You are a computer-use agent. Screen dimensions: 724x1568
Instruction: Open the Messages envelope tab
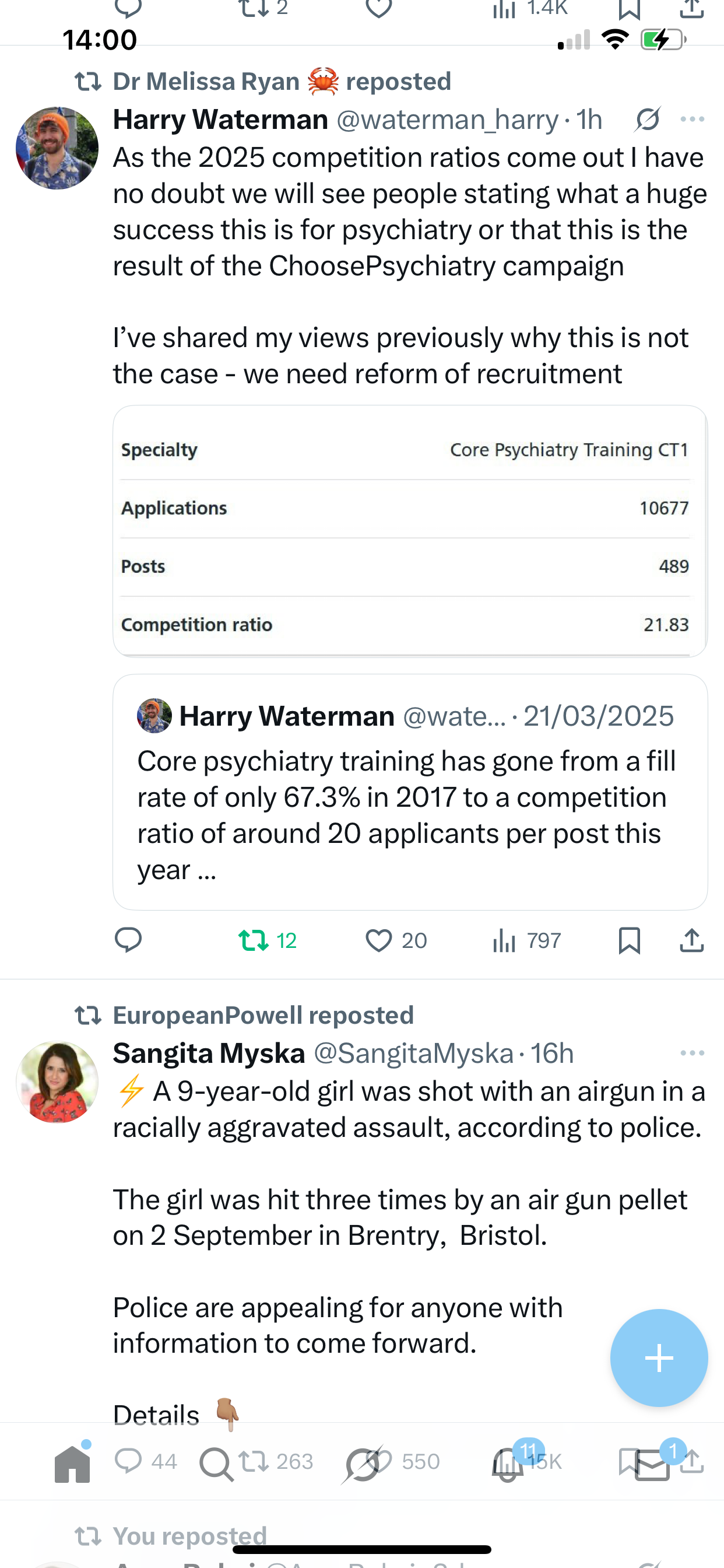pyautogui.click(x=652, y=1464)
